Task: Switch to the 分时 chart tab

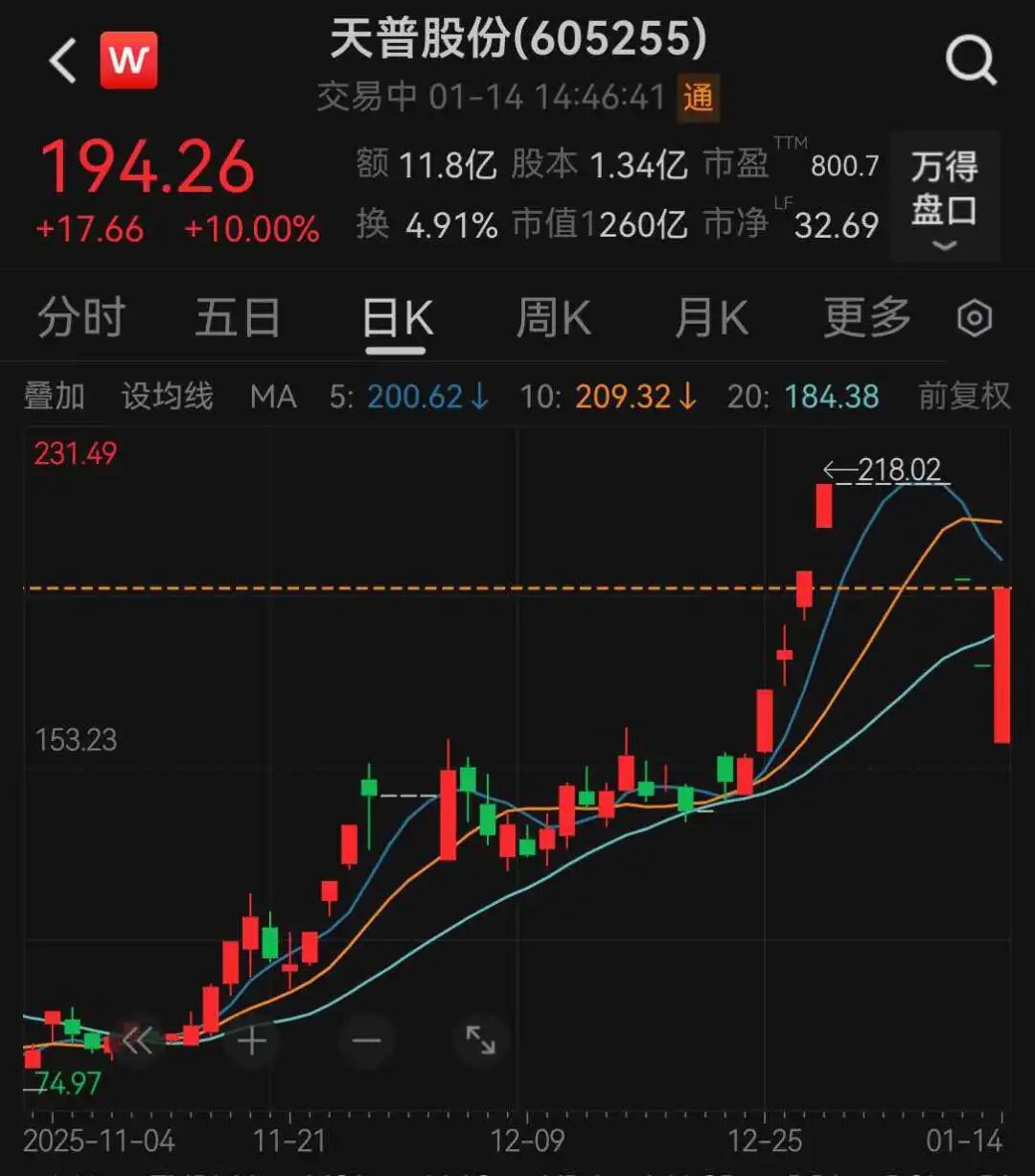Action: point(81,318)
